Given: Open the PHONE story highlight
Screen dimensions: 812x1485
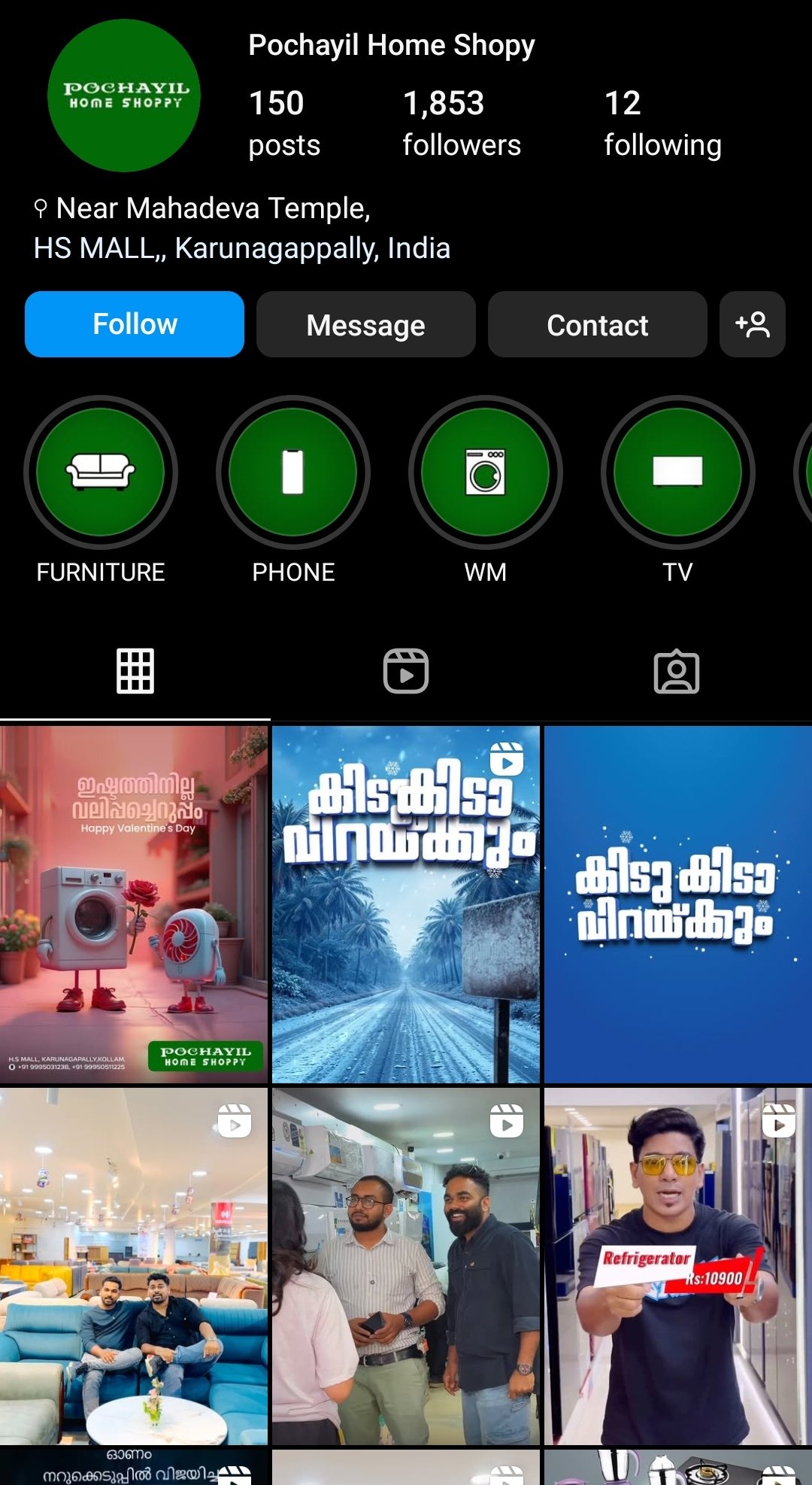Looking at the screenshot, I should [x=293, y=472].
